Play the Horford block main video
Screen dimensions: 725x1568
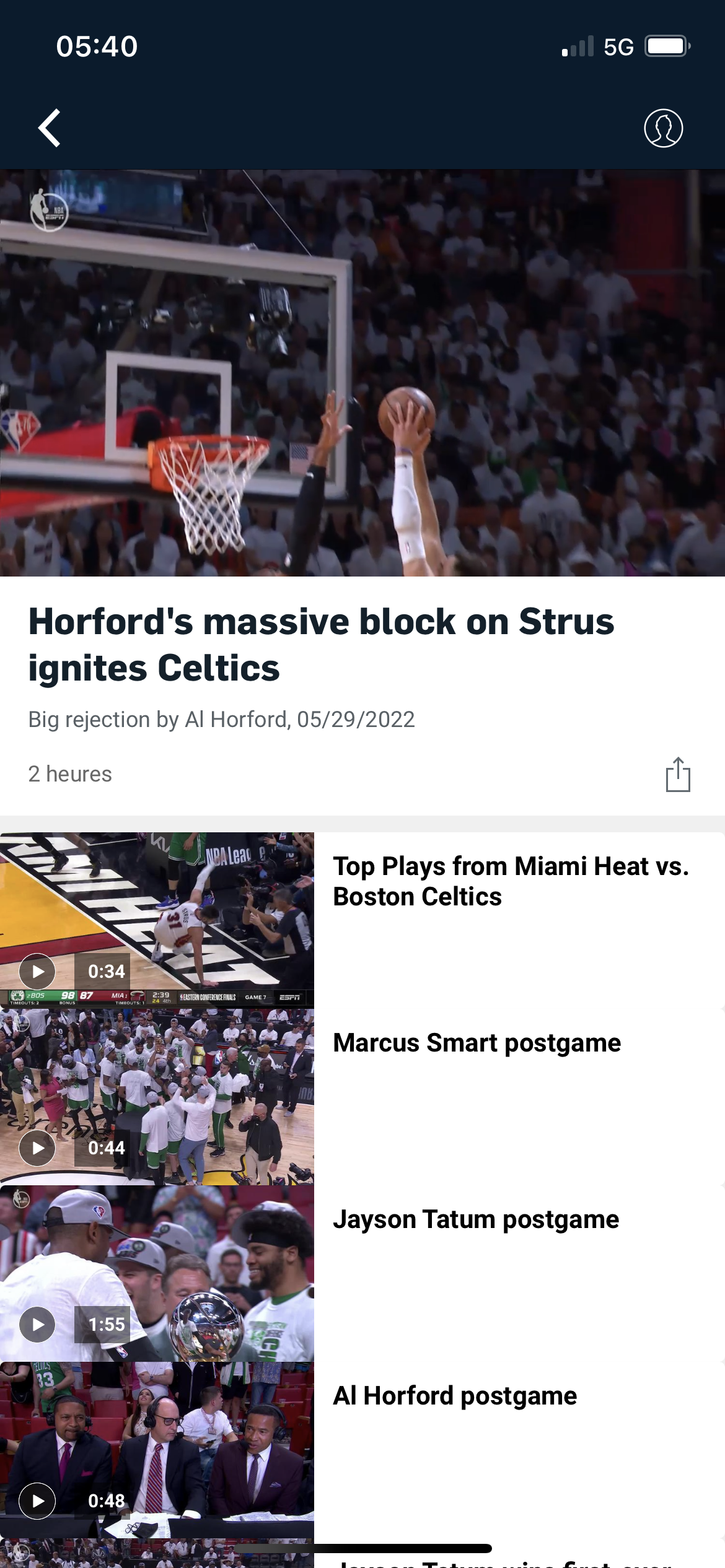click(x=362, y=373)
